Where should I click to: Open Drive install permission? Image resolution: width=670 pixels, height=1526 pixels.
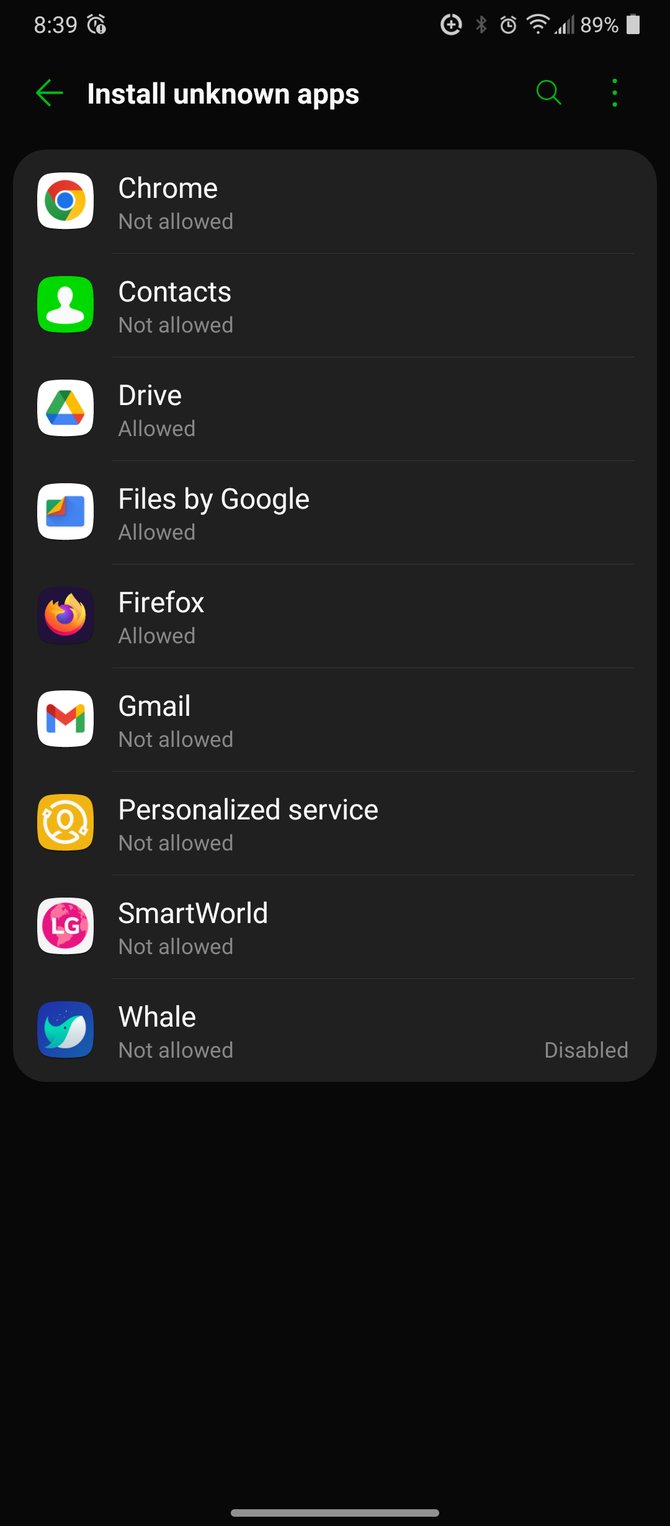(334, 410)
